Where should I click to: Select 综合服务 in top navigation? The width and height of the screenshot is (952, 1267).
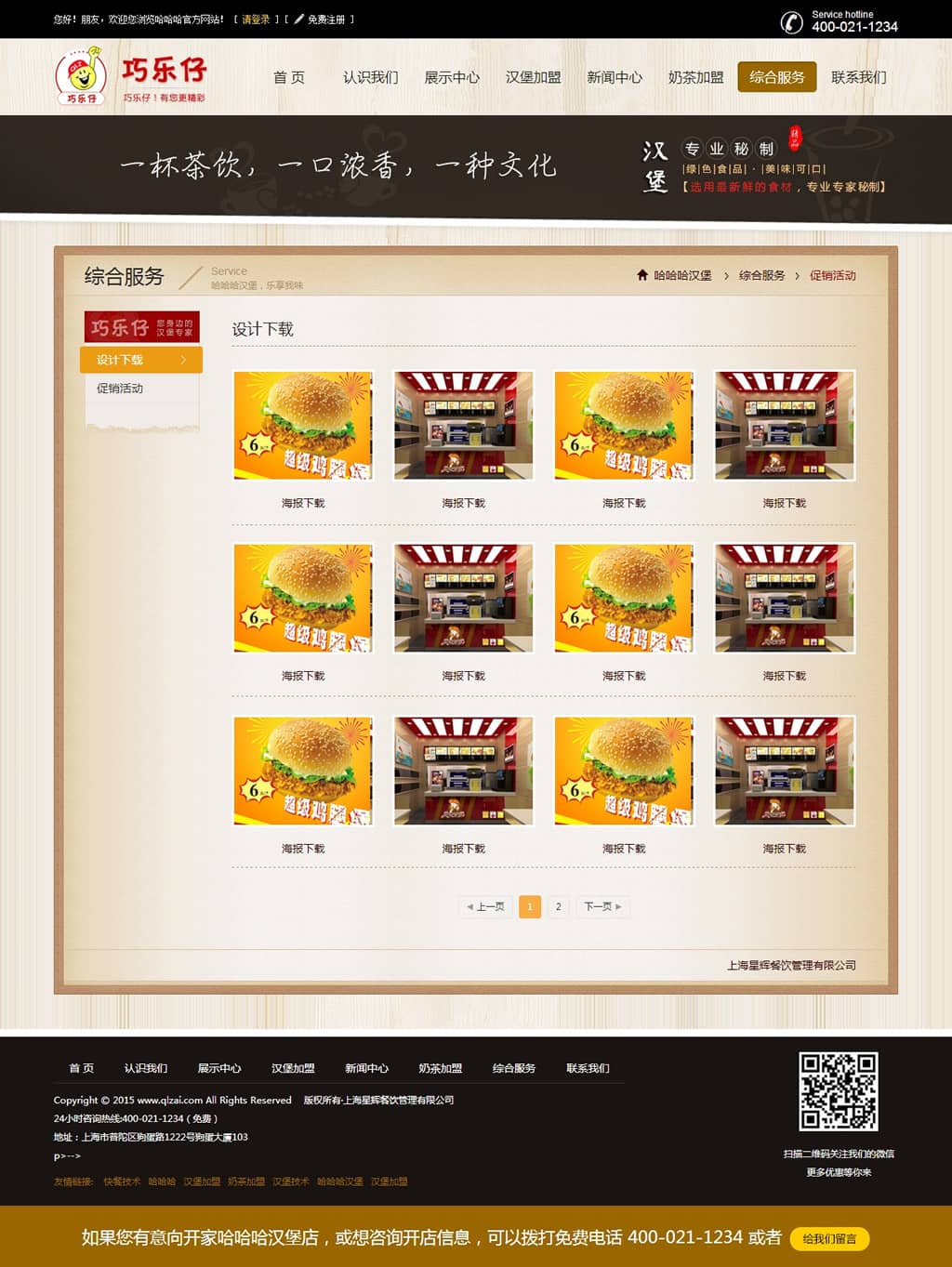tap(777, 77)
